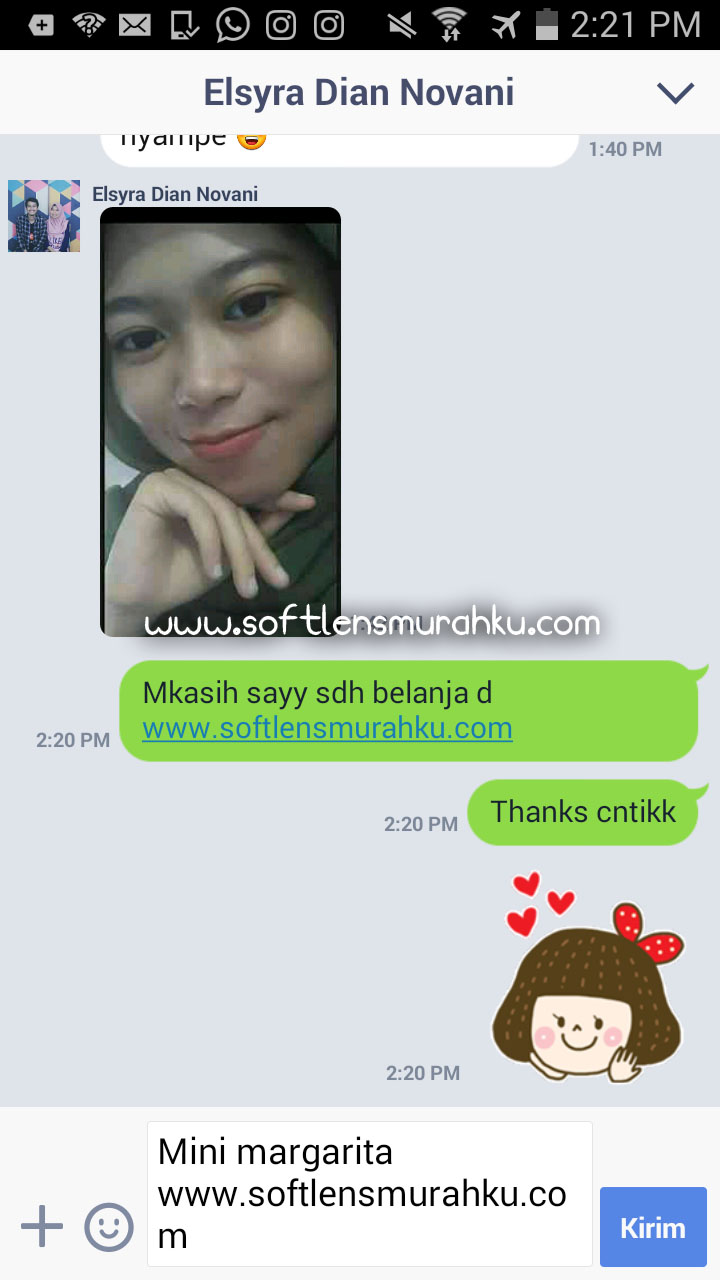Expand the chat menu chevron
The width and height of the screenshot is (720, 1280).
click(675, 93)
